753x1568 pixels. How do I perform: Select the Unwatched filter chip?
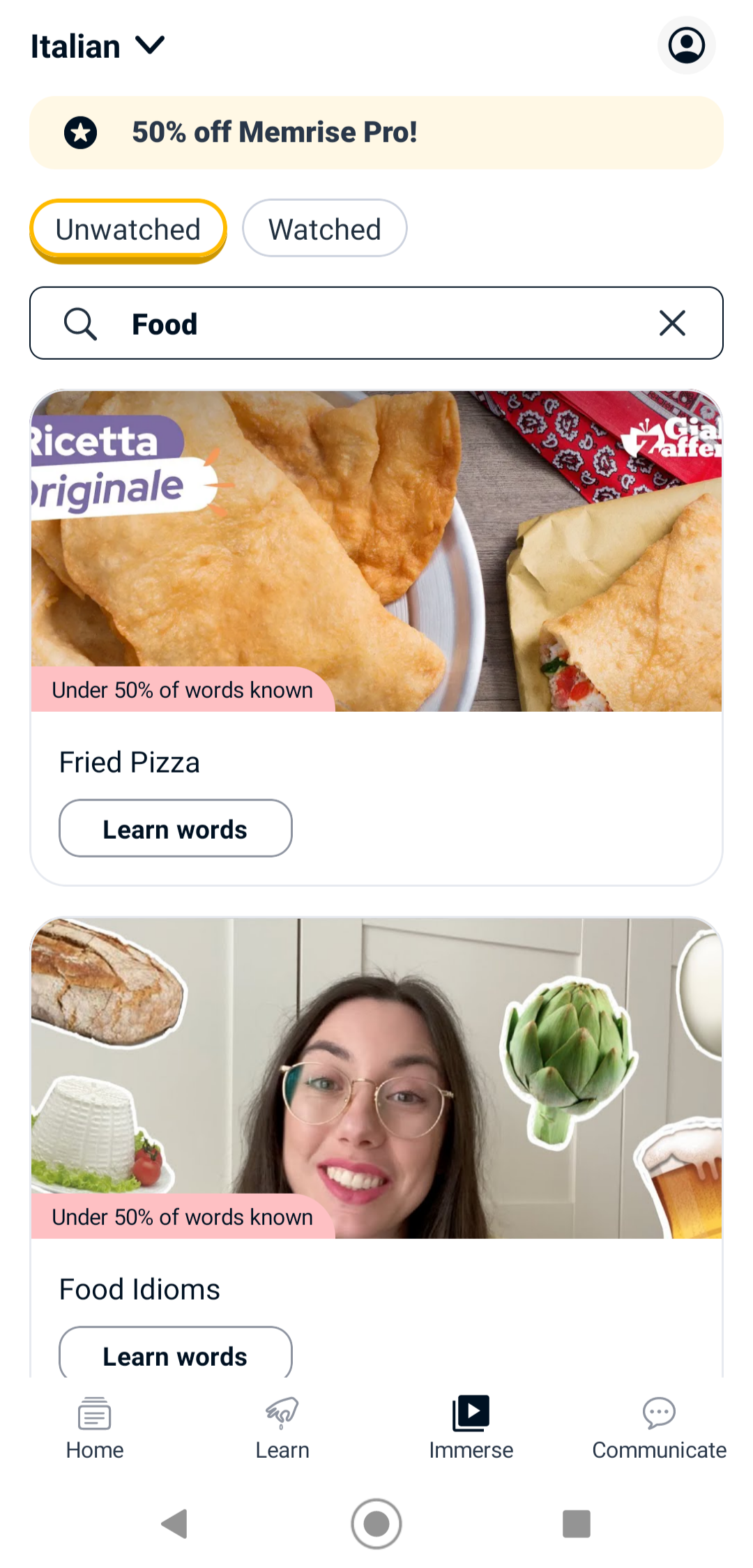click(x=128, y=229)
